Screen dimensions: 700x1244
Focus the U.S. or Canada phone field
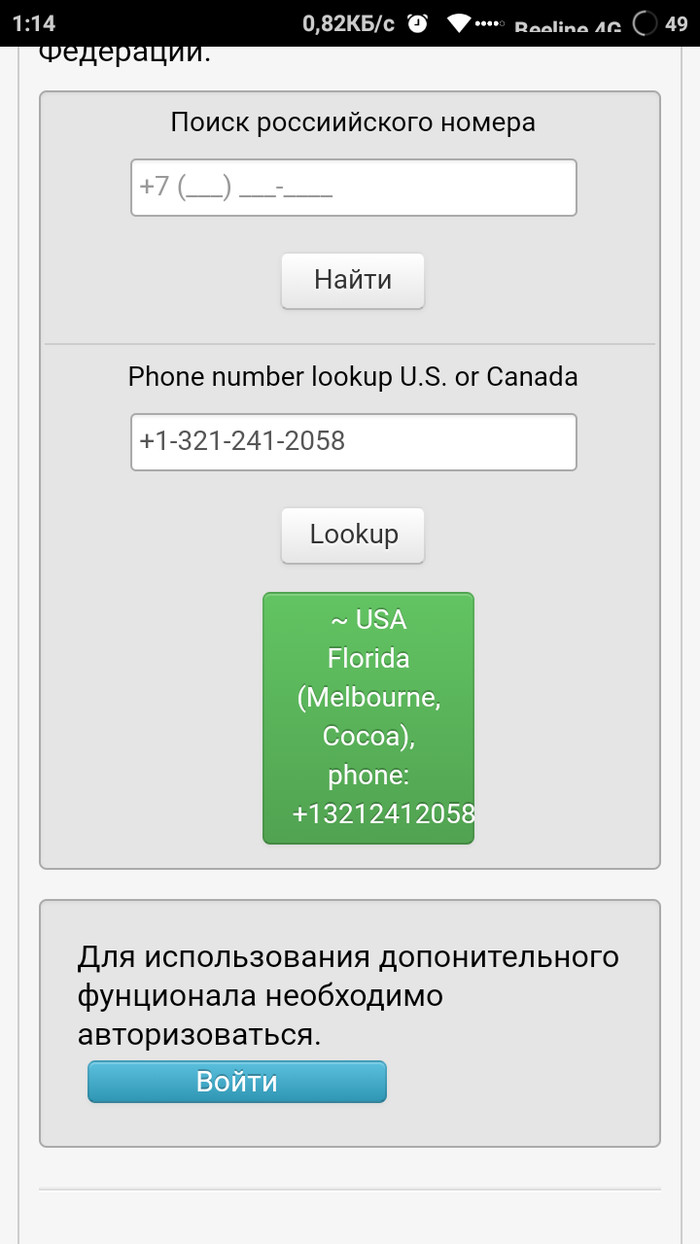tap(353, 441)
